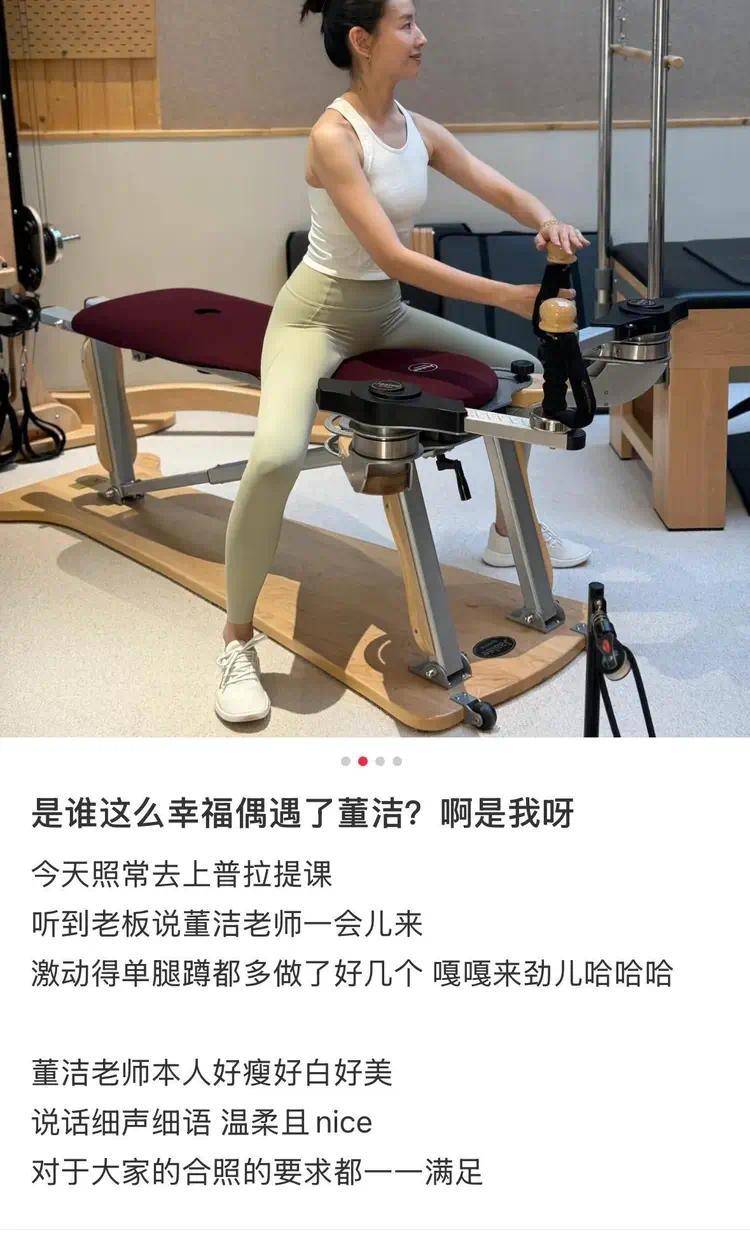Tap the image carousel page indicator dots

(x=371, y=761)
